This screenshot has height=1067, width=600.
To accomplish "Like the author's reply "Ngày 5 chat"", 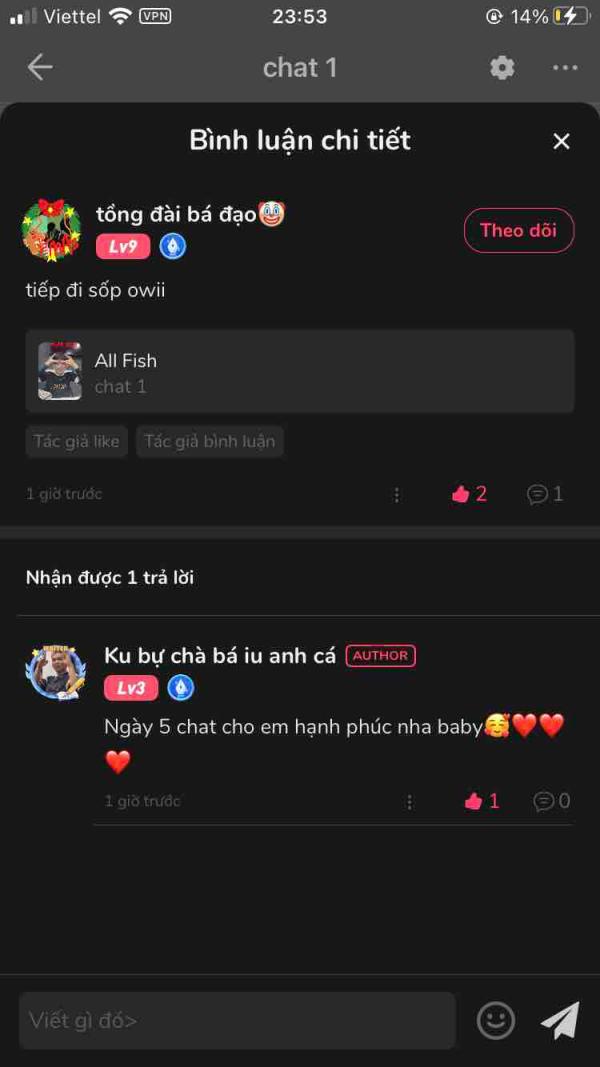I will tap(482, 801).
